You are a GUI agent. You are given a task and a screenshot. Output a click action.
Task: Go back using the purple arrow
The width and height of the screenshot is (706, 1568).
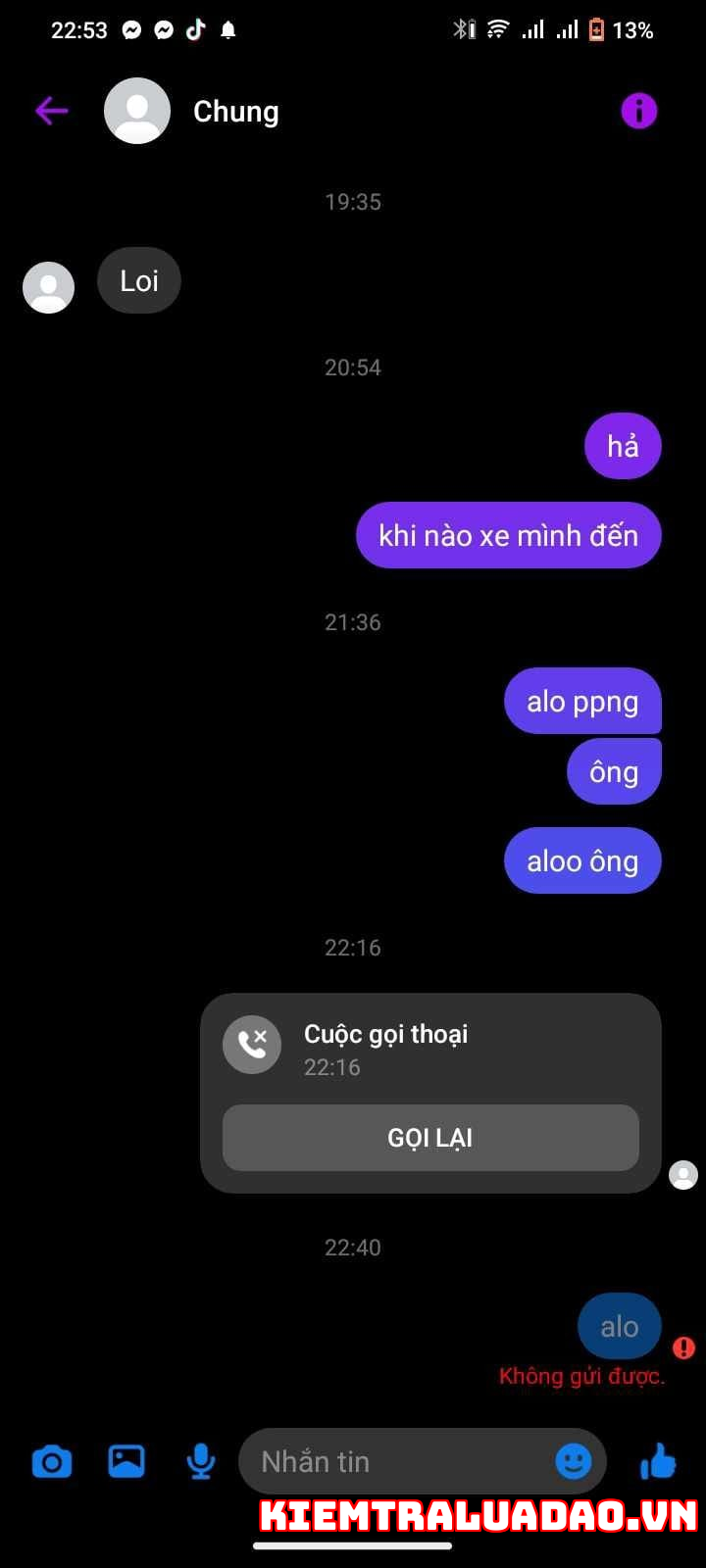click(x=52, y=111)
